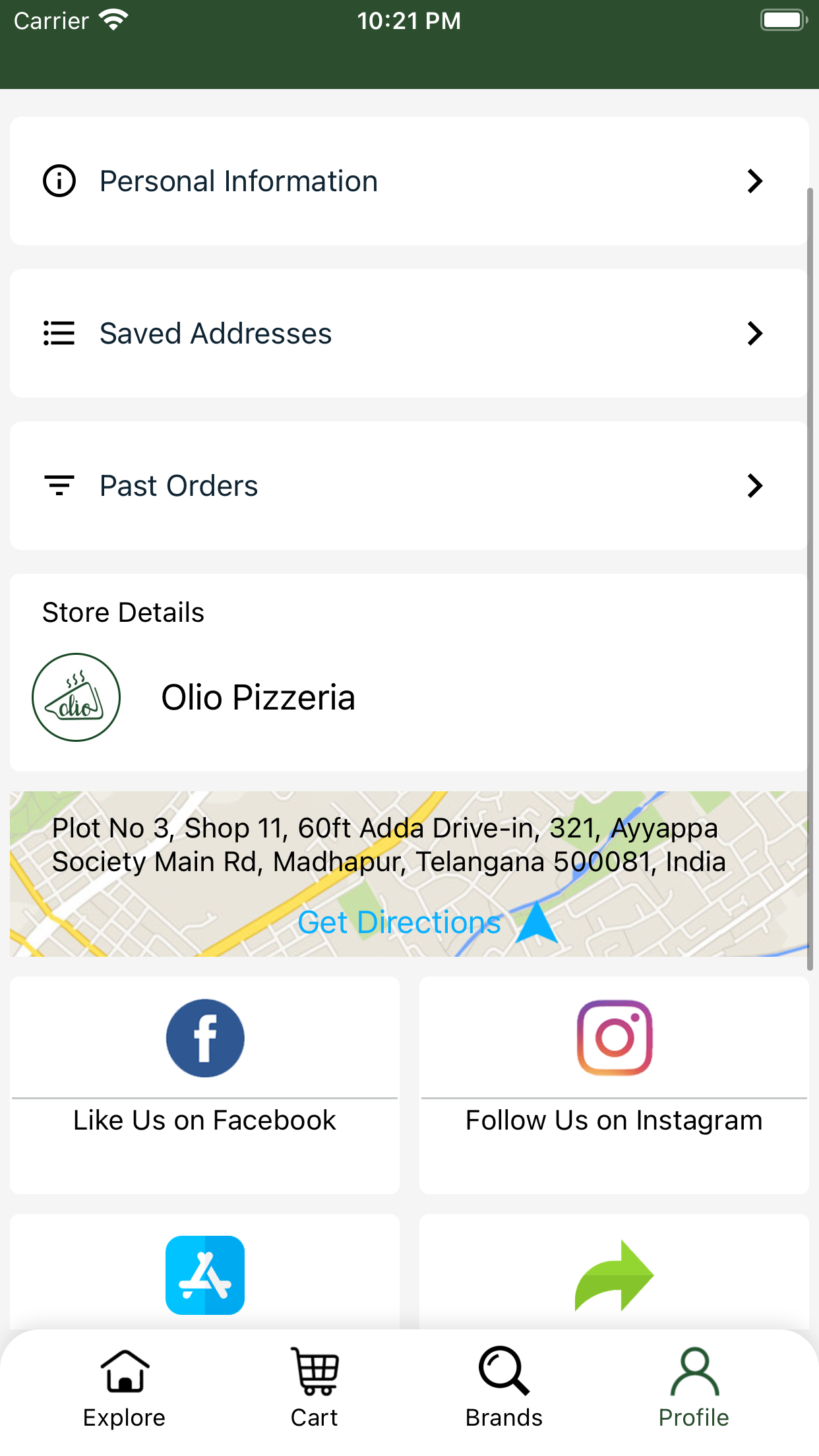
Task: Open the Brands tab
Action: pyautogui.click(x=504, y=1388)
